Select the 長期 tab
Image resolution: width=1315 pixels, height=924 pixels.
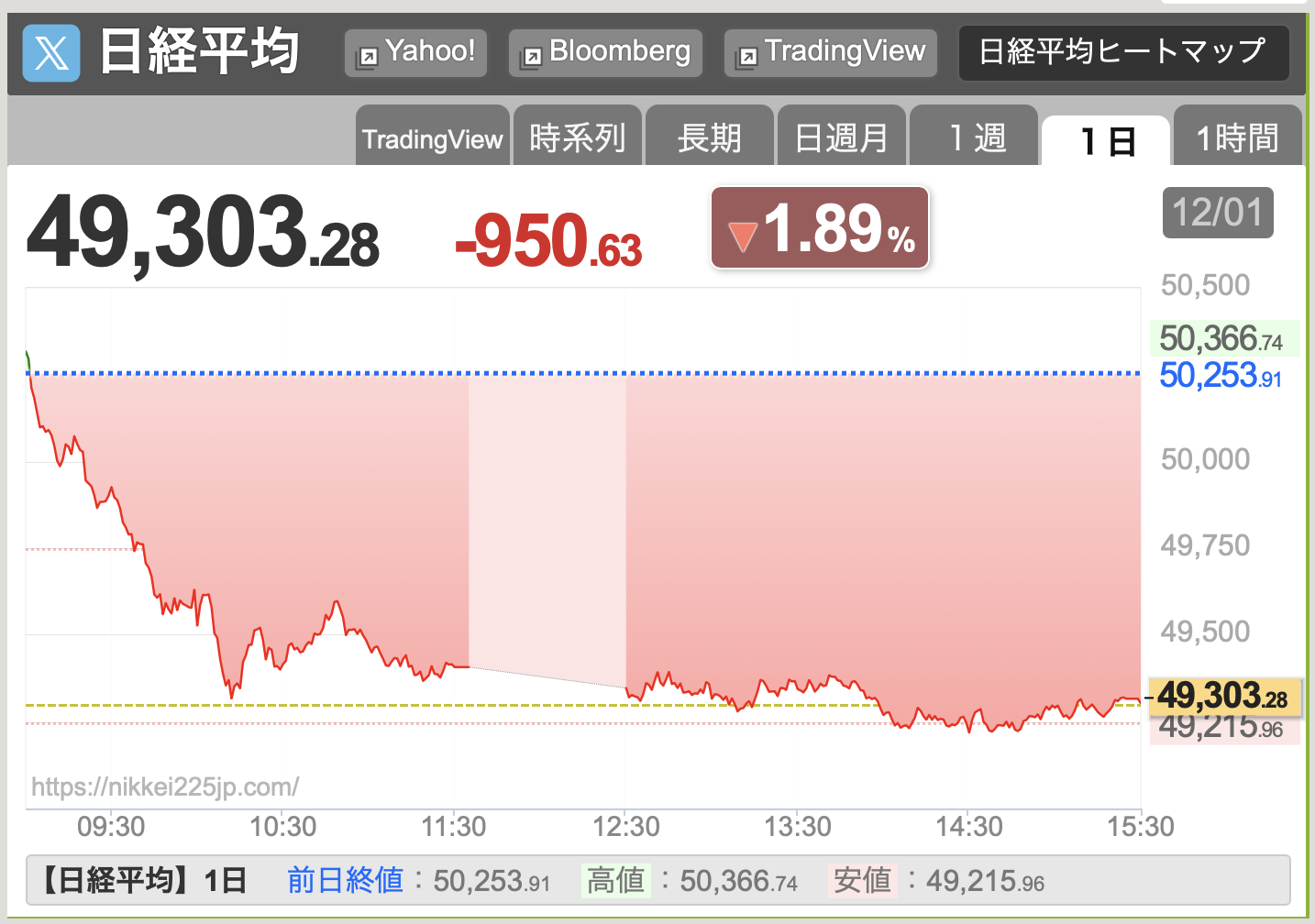(x=709, y=137)
